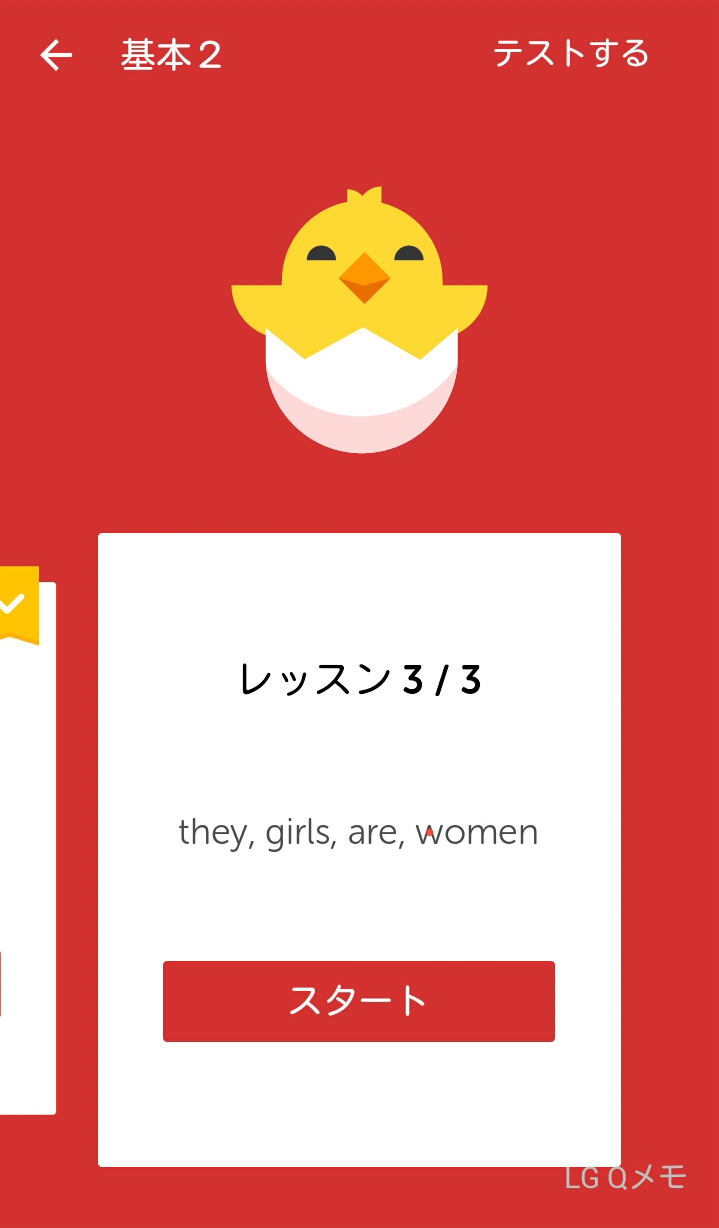Tap テストする to test out
The height and width of the screenshot is (1228, 719).
coord(571,53)
